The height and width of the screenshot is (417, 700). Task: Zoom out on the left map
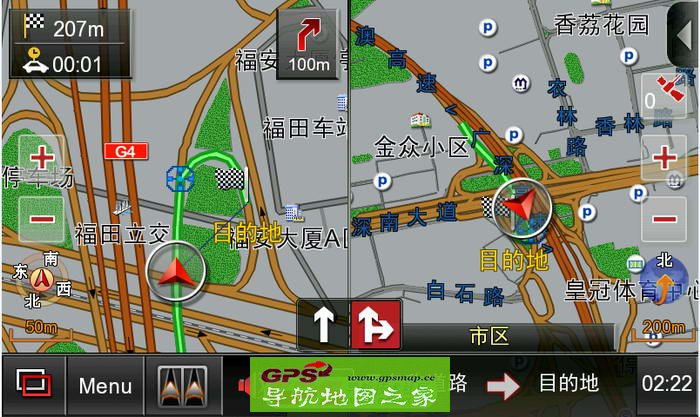click(42, 218)
